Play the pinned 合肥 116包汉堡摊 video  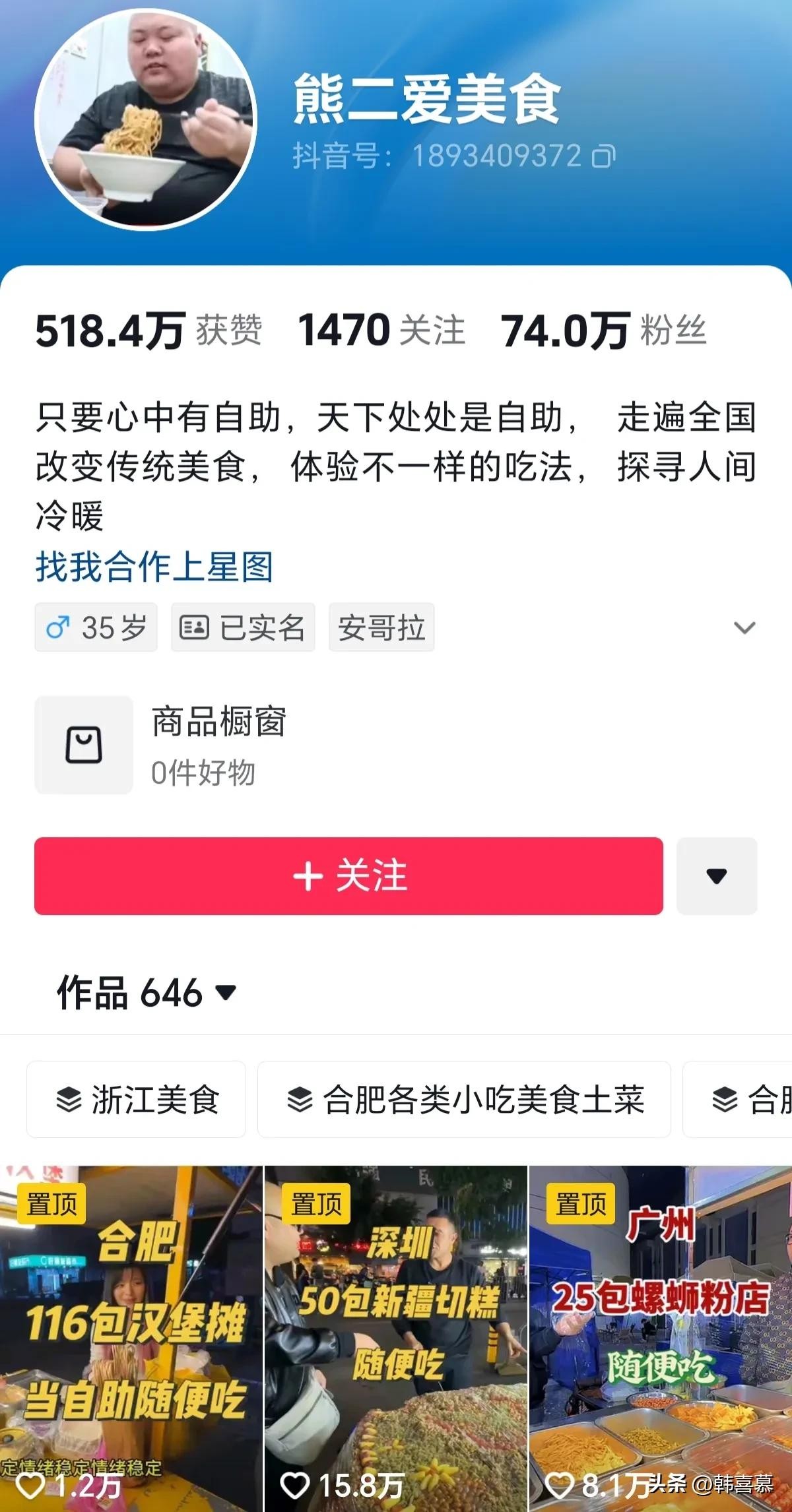point(131,1339)
